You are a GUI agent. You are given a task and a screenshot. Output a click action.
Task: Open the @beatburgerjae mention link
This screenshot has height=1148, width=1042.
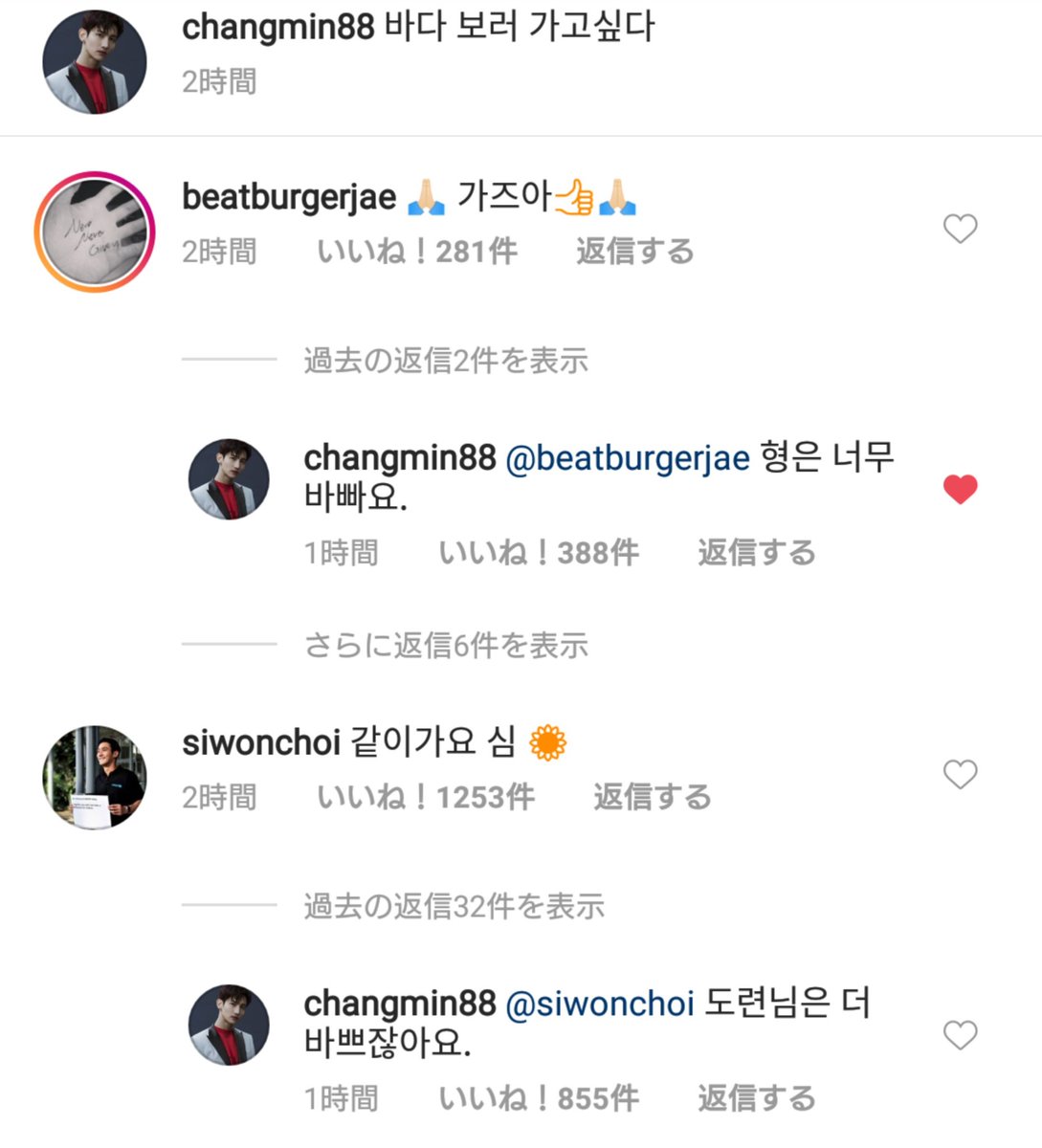point(627,458)
